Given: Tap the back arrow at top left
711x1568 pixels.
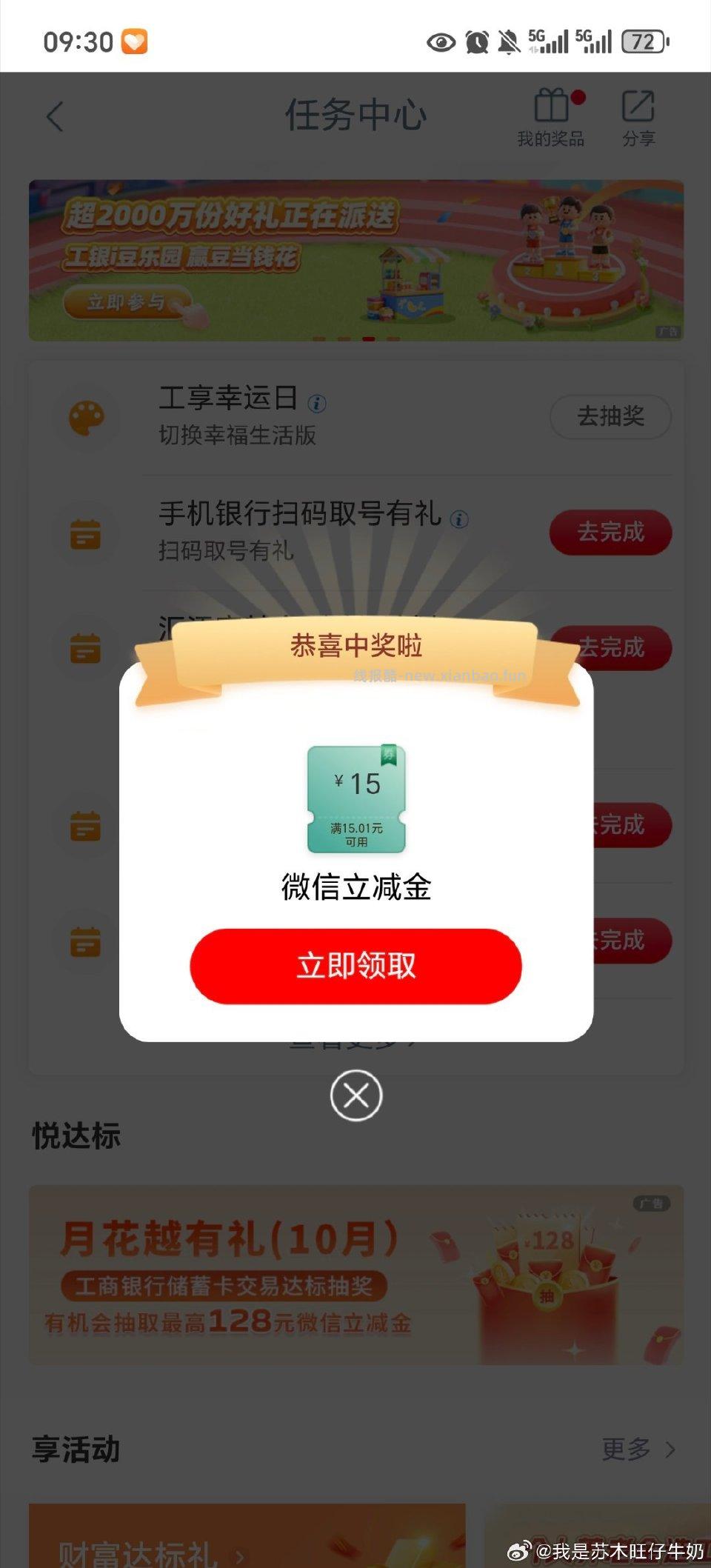Looking at the screenshot, I should click(53, 117).
